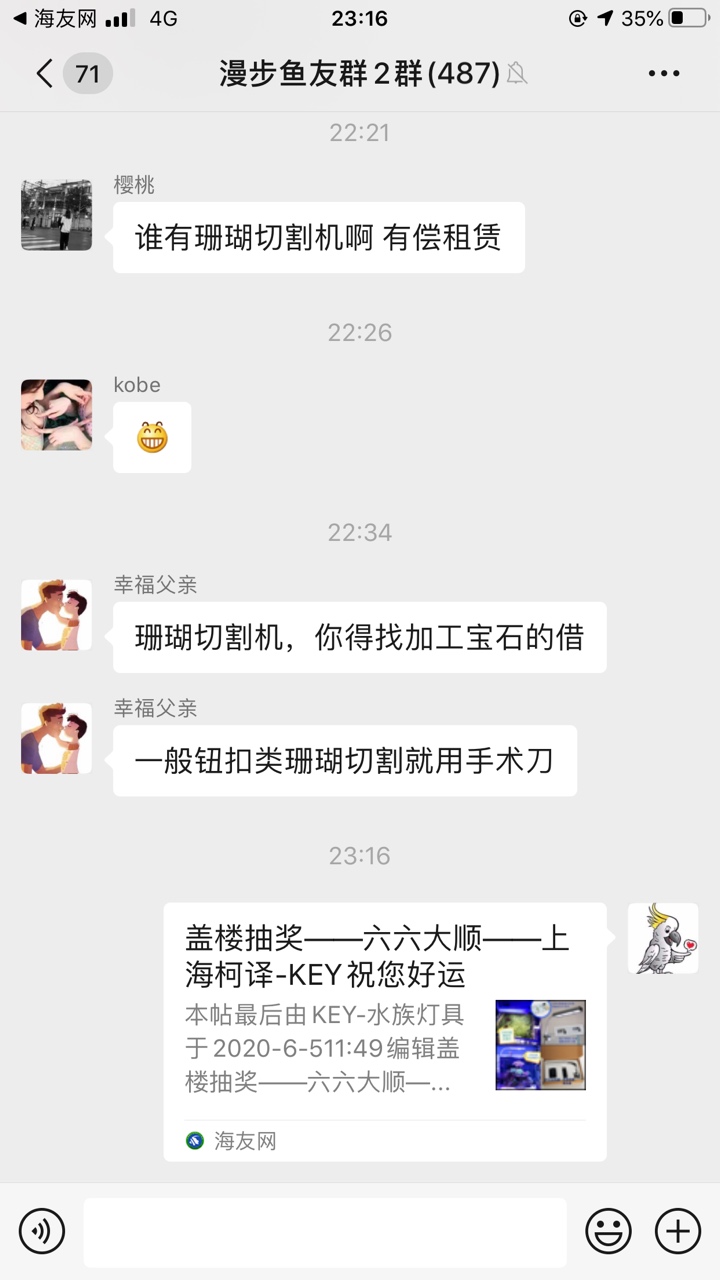View kobe's profile avatar
This screenshot has height=1280, width=720.
pyautogui.click(x=57, y=415)
